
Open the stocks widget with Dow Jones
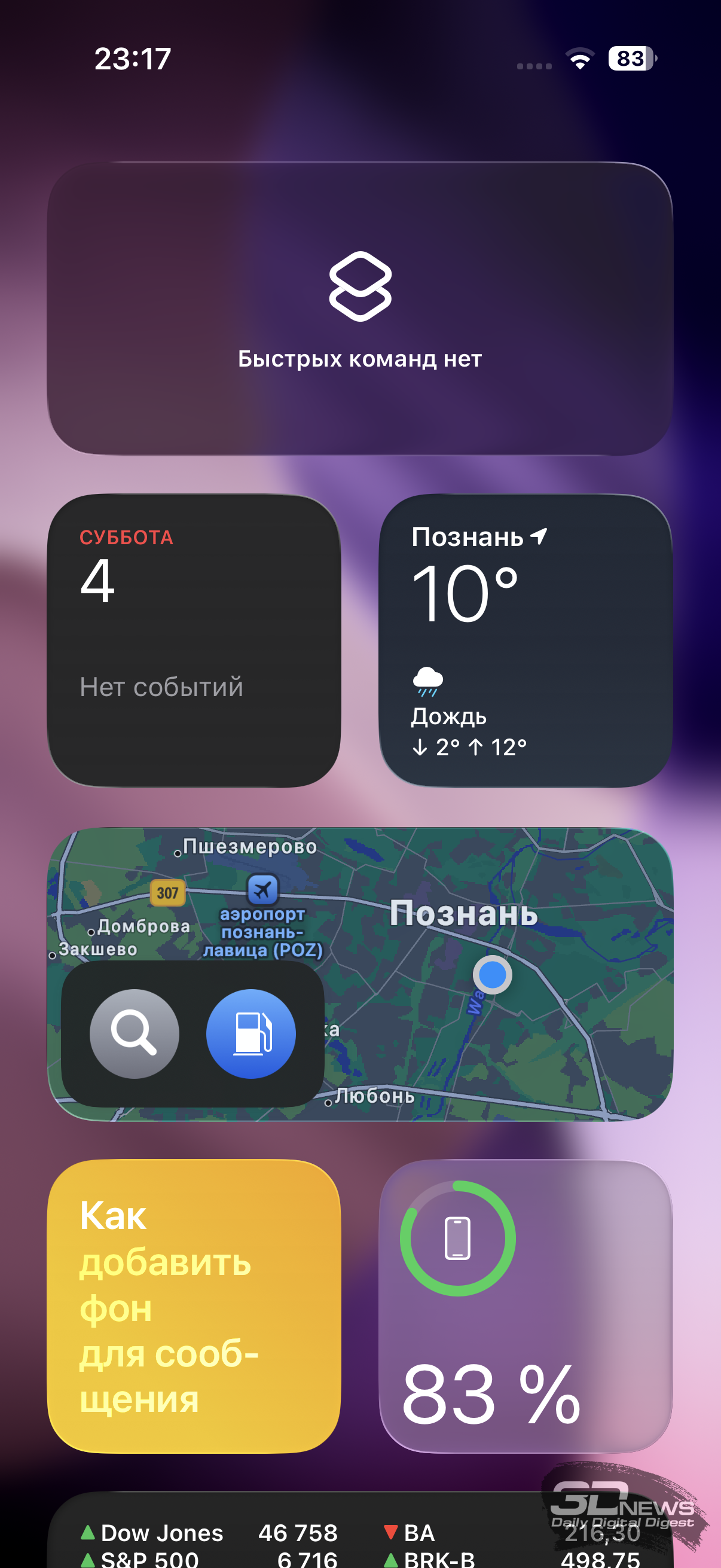pyautogui.click(x=304, y=1539)
